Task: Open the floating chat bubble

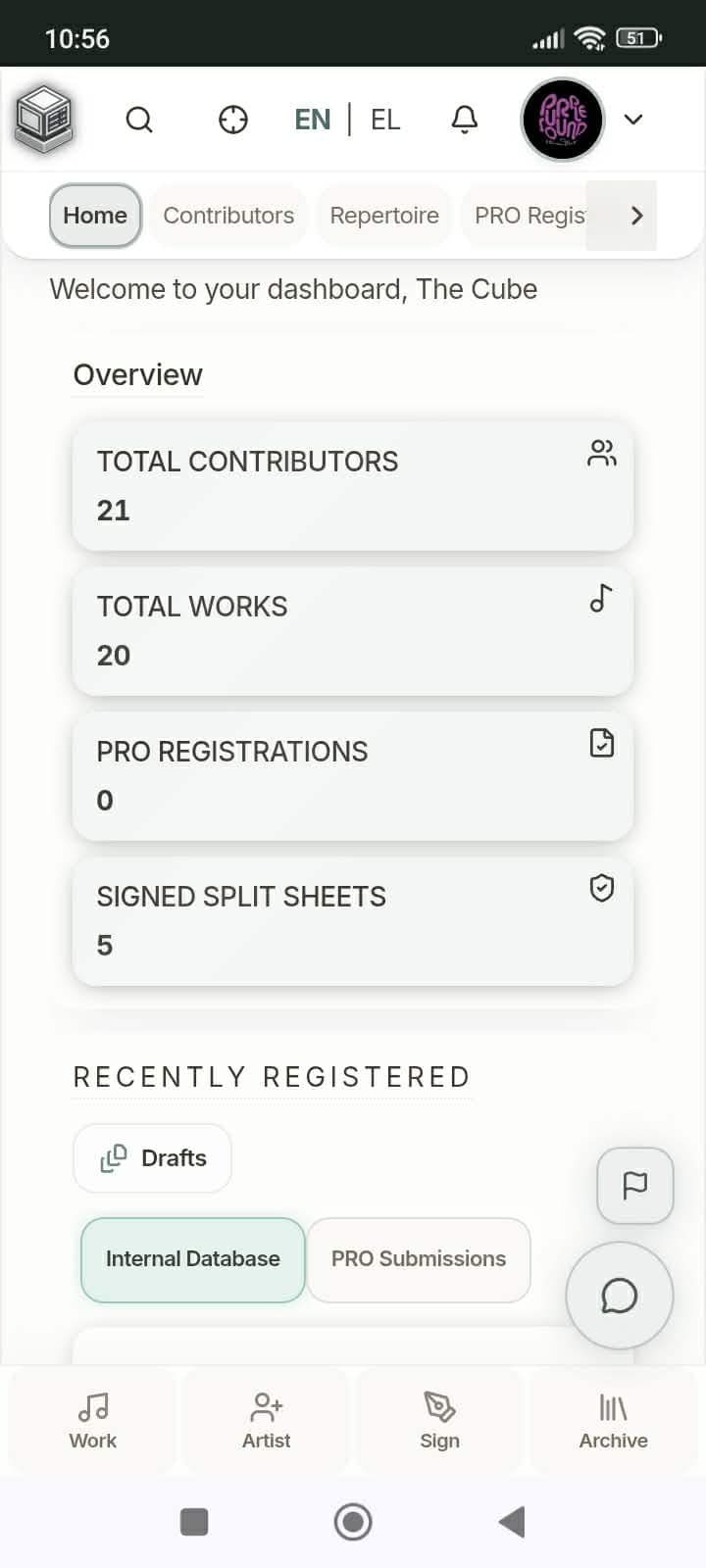Action: [x=620, y=1296]
